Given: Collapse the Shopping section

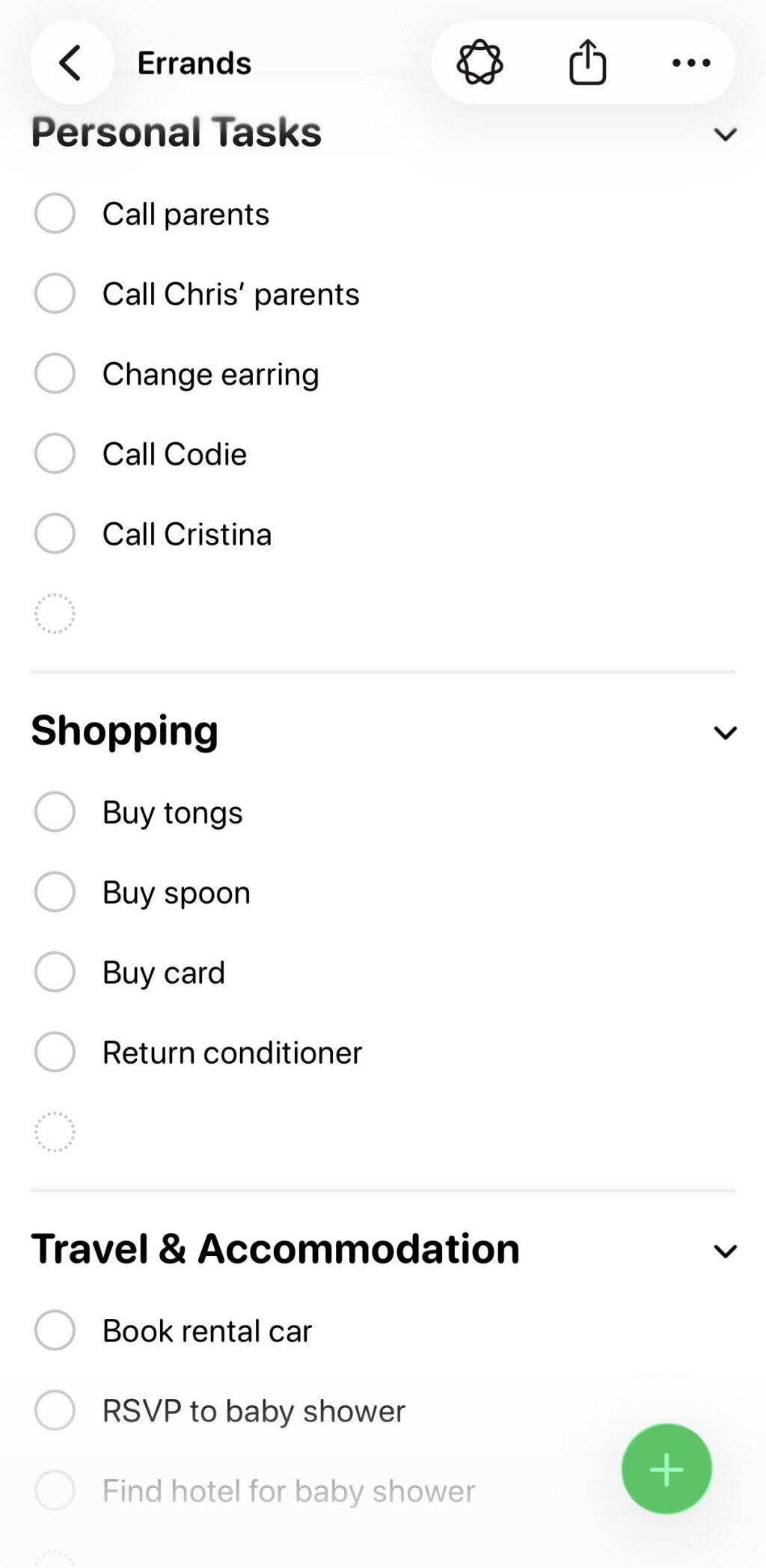Looking at the screenshot, I should (x=724, y=732).
